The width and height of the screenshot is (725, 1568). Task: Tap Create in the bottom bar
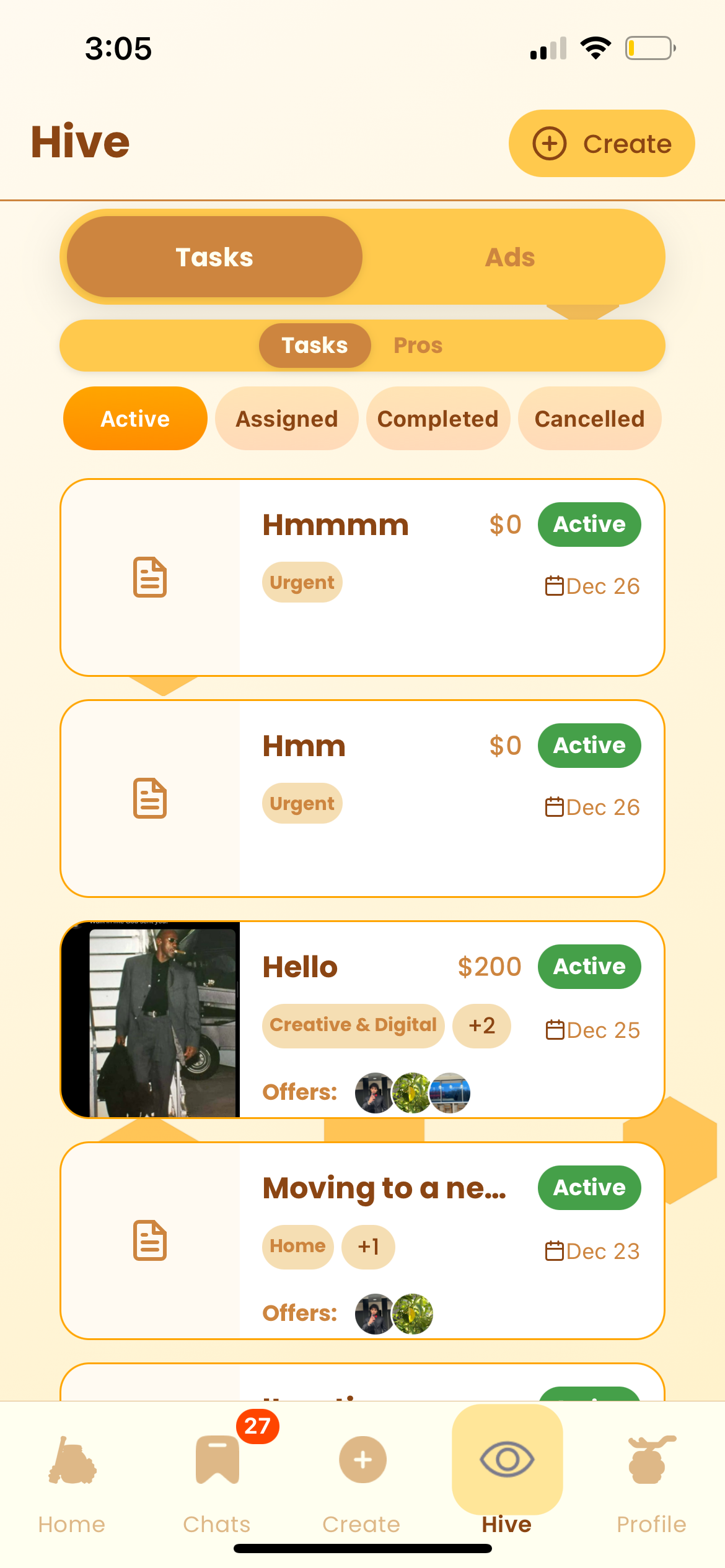(x=362, y=1484)
